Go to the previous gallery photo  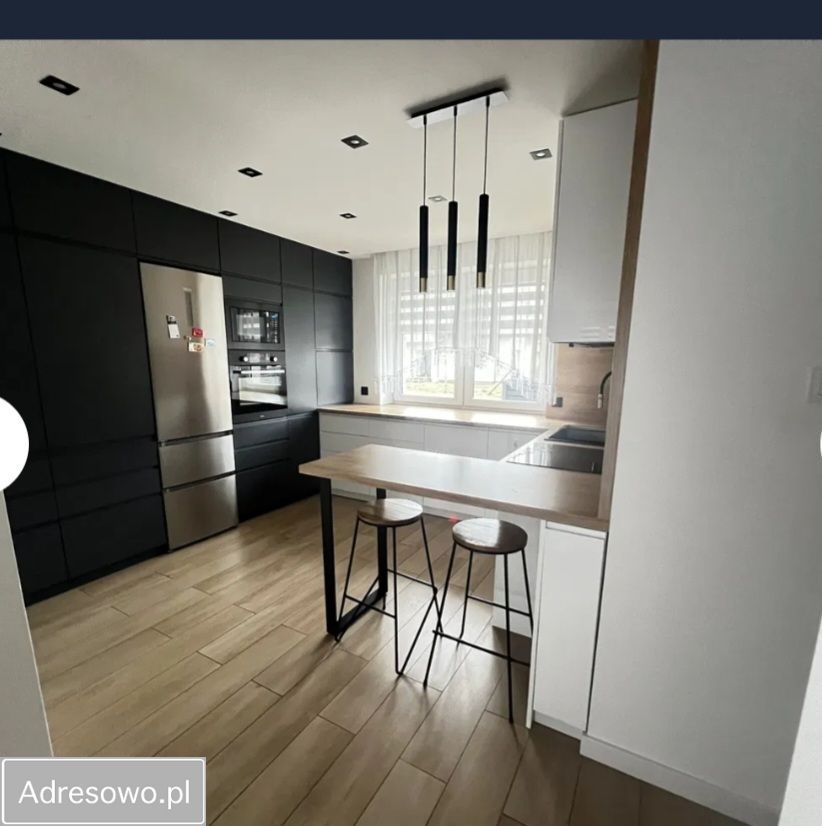[x=10, y=443]
